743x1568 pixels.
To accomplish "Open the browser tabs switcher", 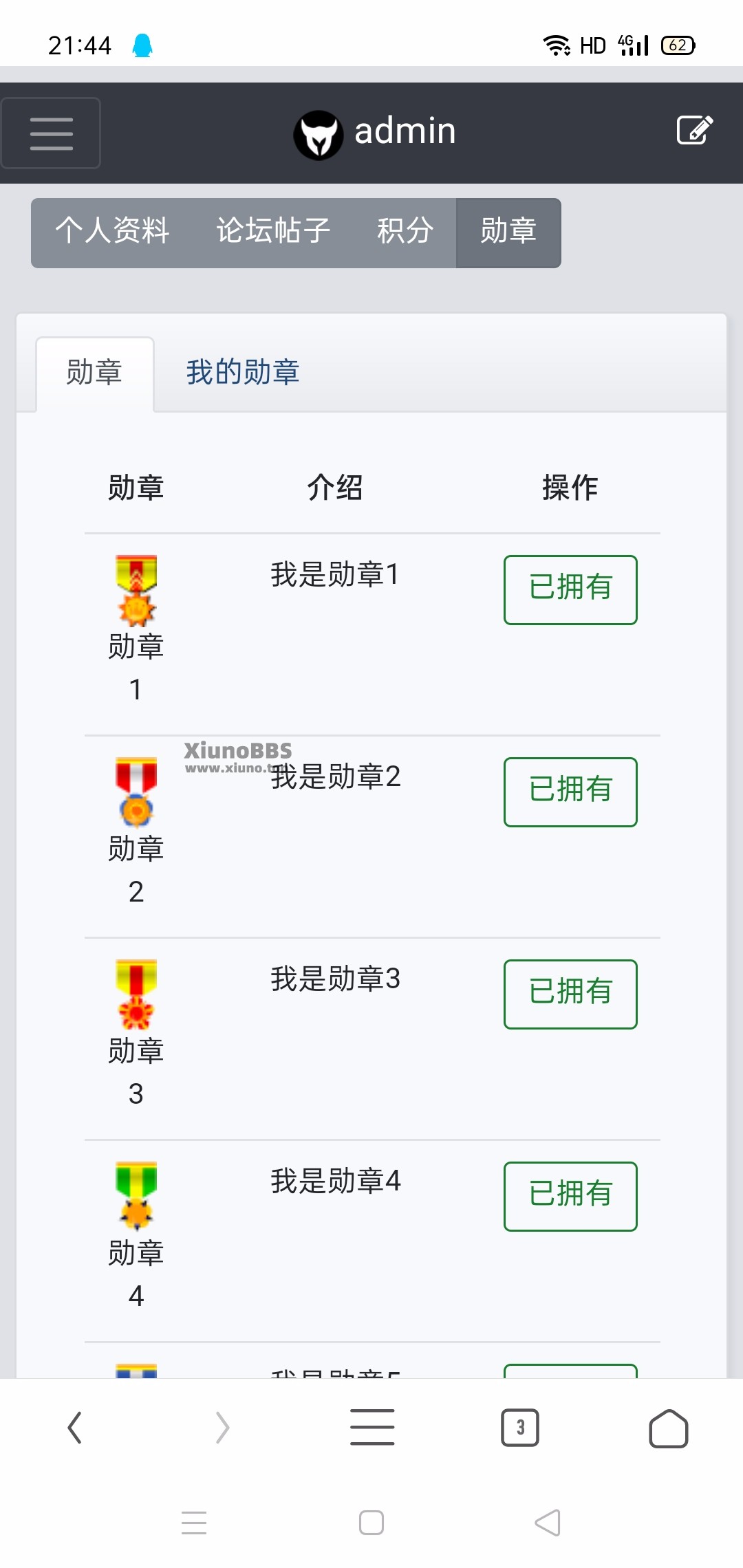I will [520, 1428].
